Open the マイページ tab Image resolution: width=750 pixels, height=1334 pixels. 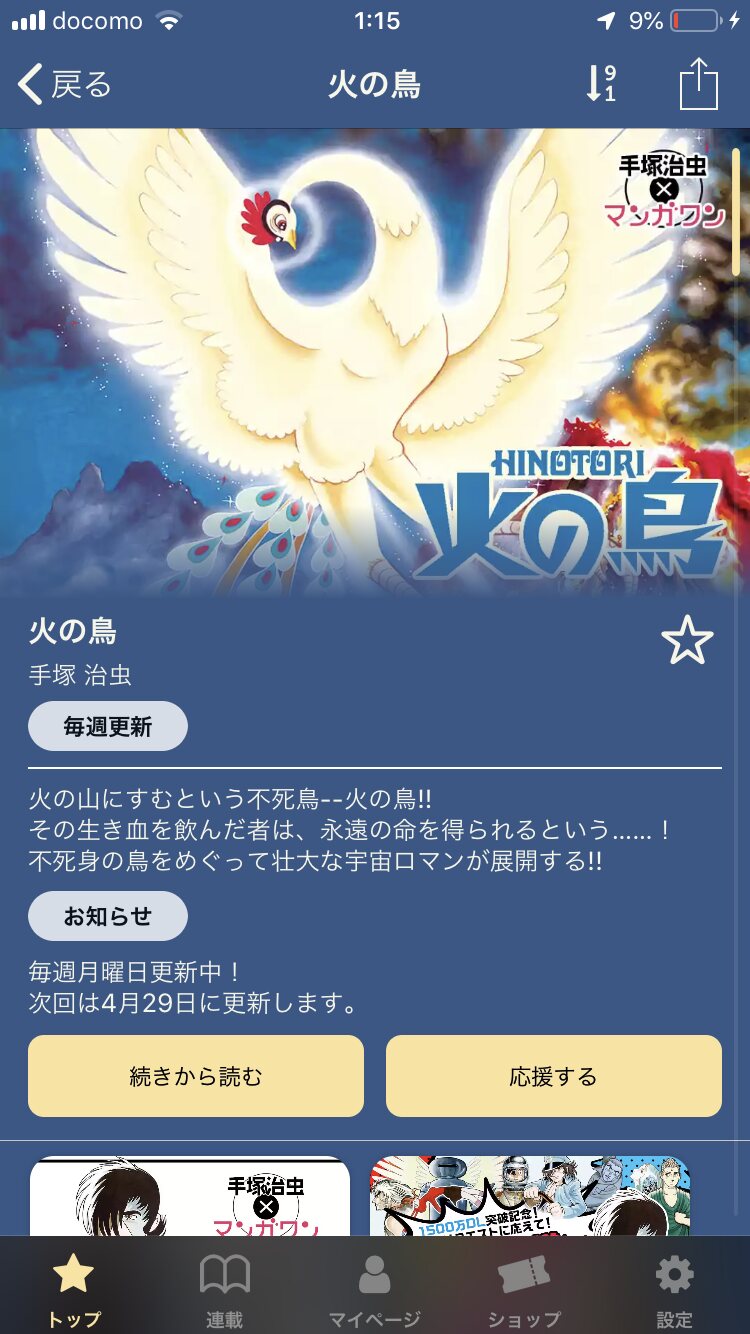(x=374, y=1288)
